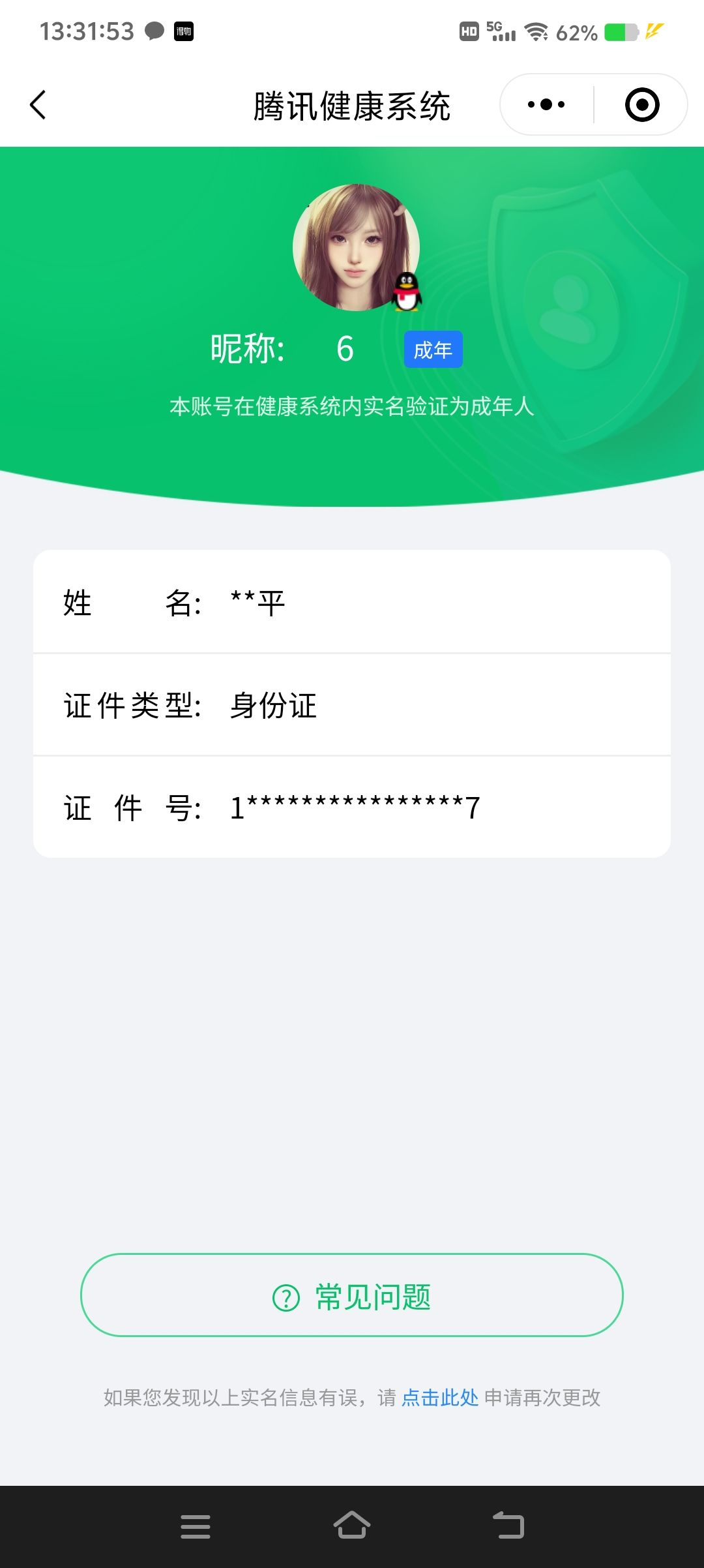Tap the recent apps button in navigation bar
Screen dimensions: 704x1568
[196, 1526]
